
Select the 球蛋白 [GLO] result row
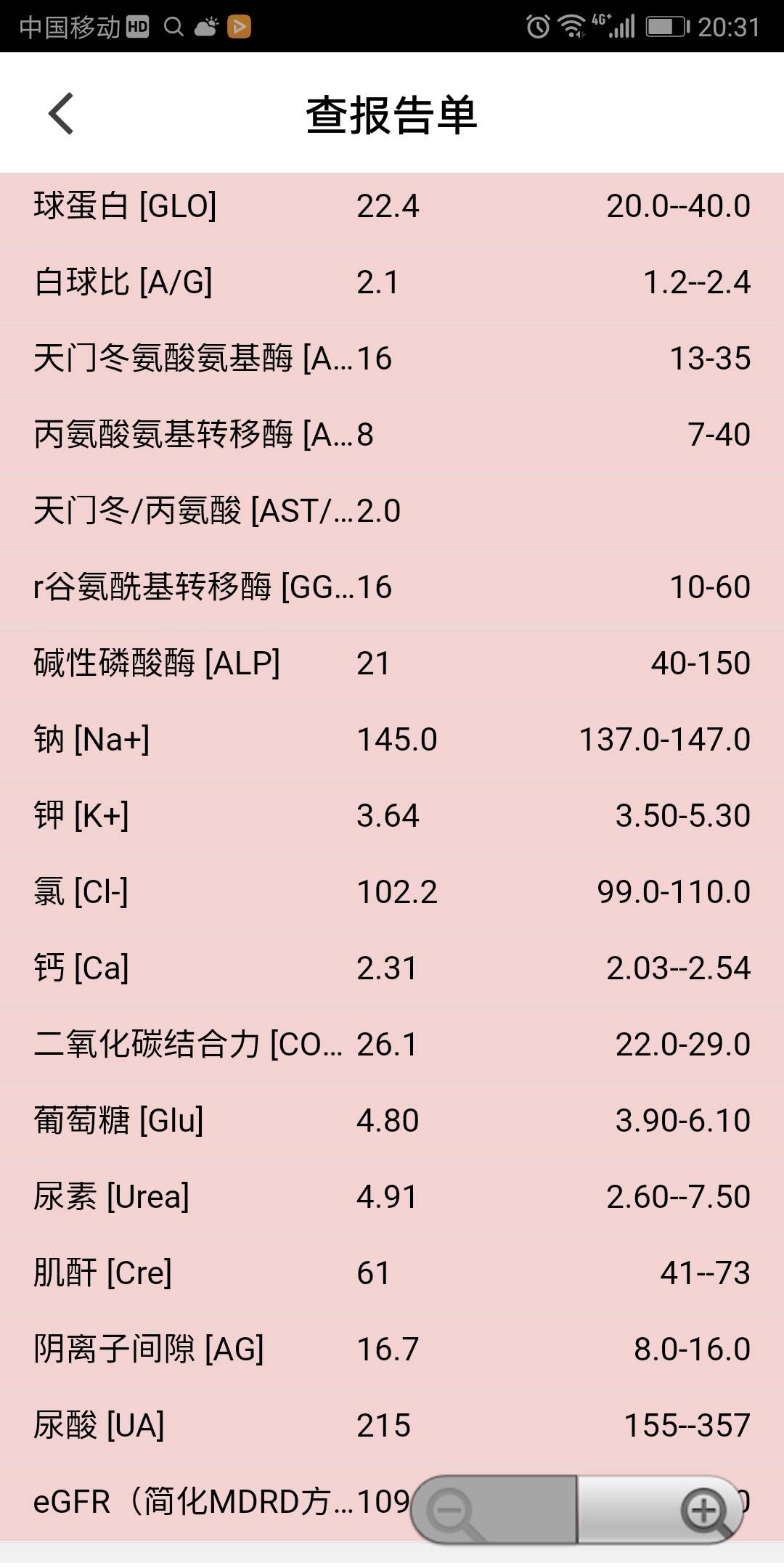[392, 207]
